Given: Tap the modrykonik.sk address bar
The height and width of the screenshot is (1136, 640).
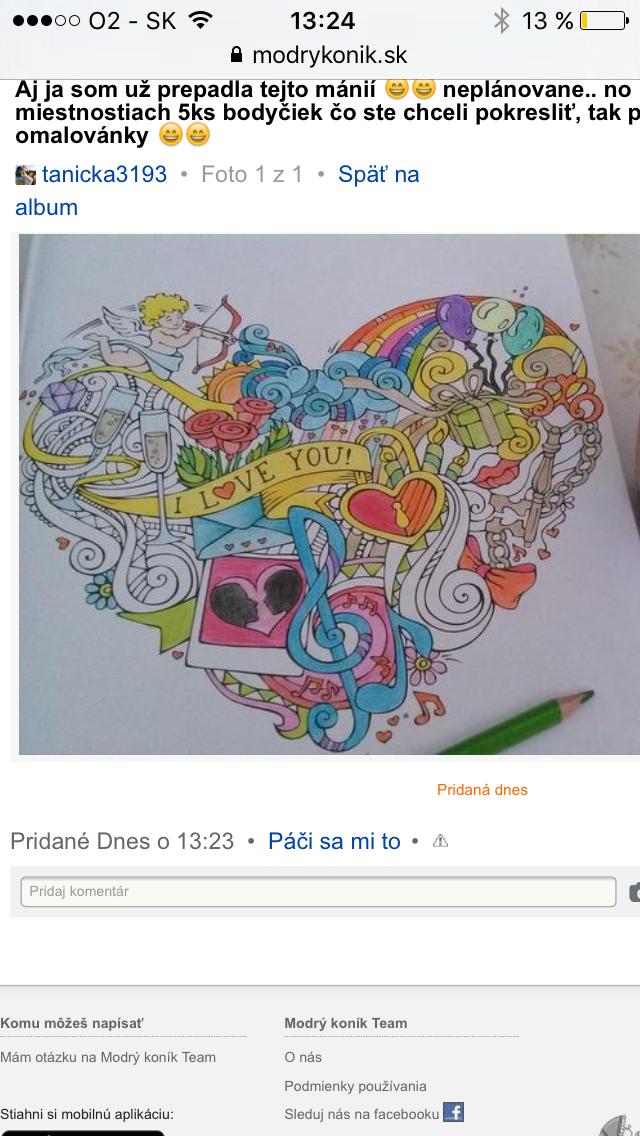Looking at the screenshot, I should (x=320, y=55).
